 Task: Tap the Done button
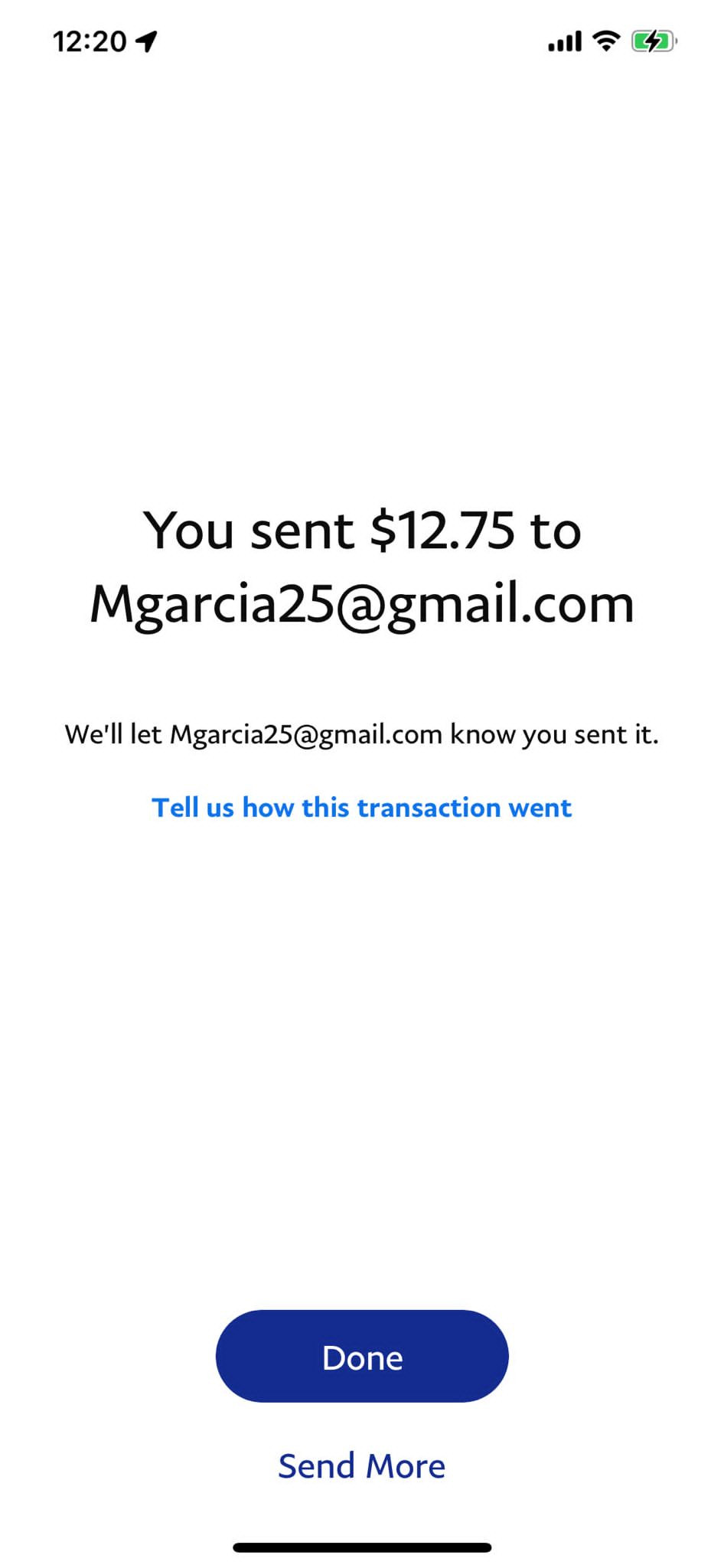tap(362, 1356)
